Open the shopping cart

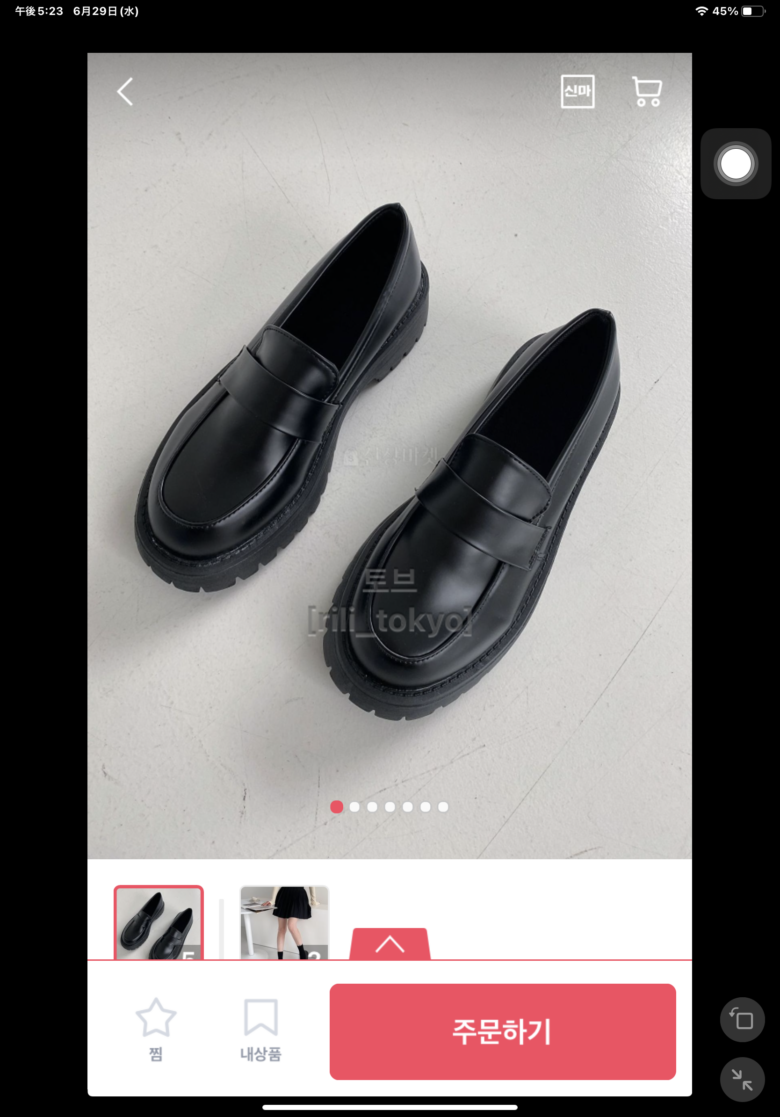click(x=647, y=92)
